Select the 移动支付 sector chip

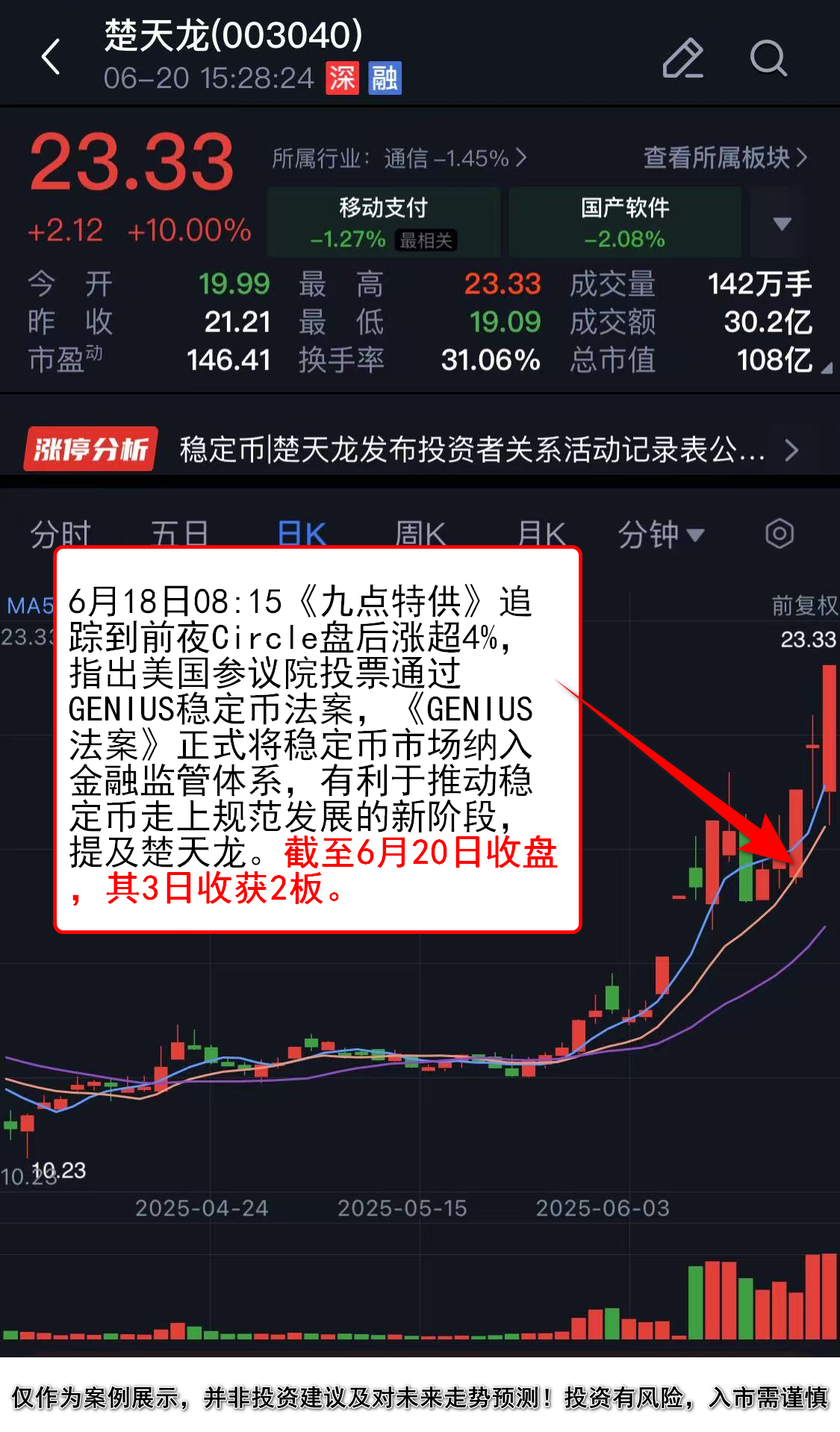384,222
